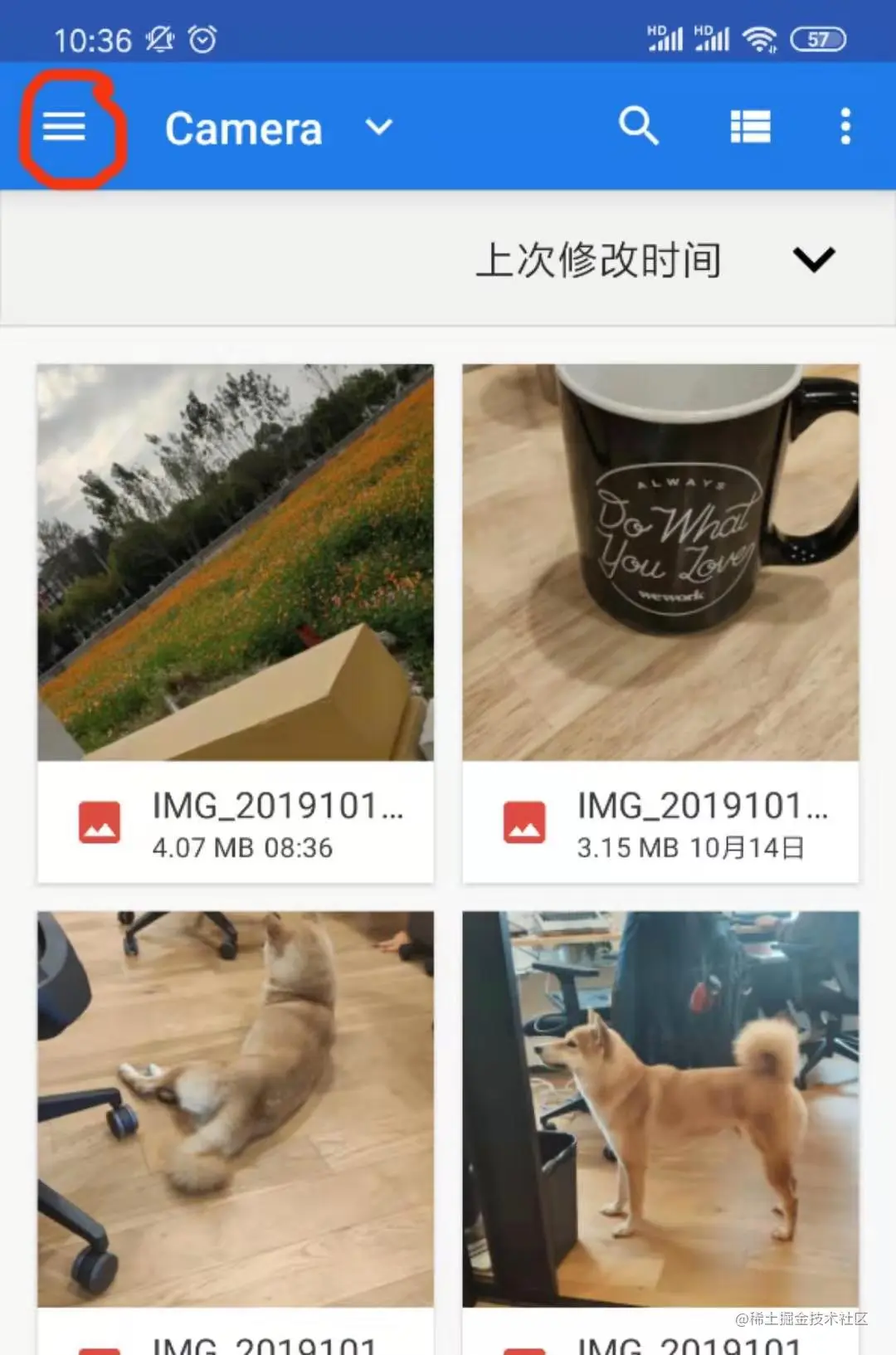Open the three-dot overflow menu
This screenshot has height=1355, width=896.
845,127
